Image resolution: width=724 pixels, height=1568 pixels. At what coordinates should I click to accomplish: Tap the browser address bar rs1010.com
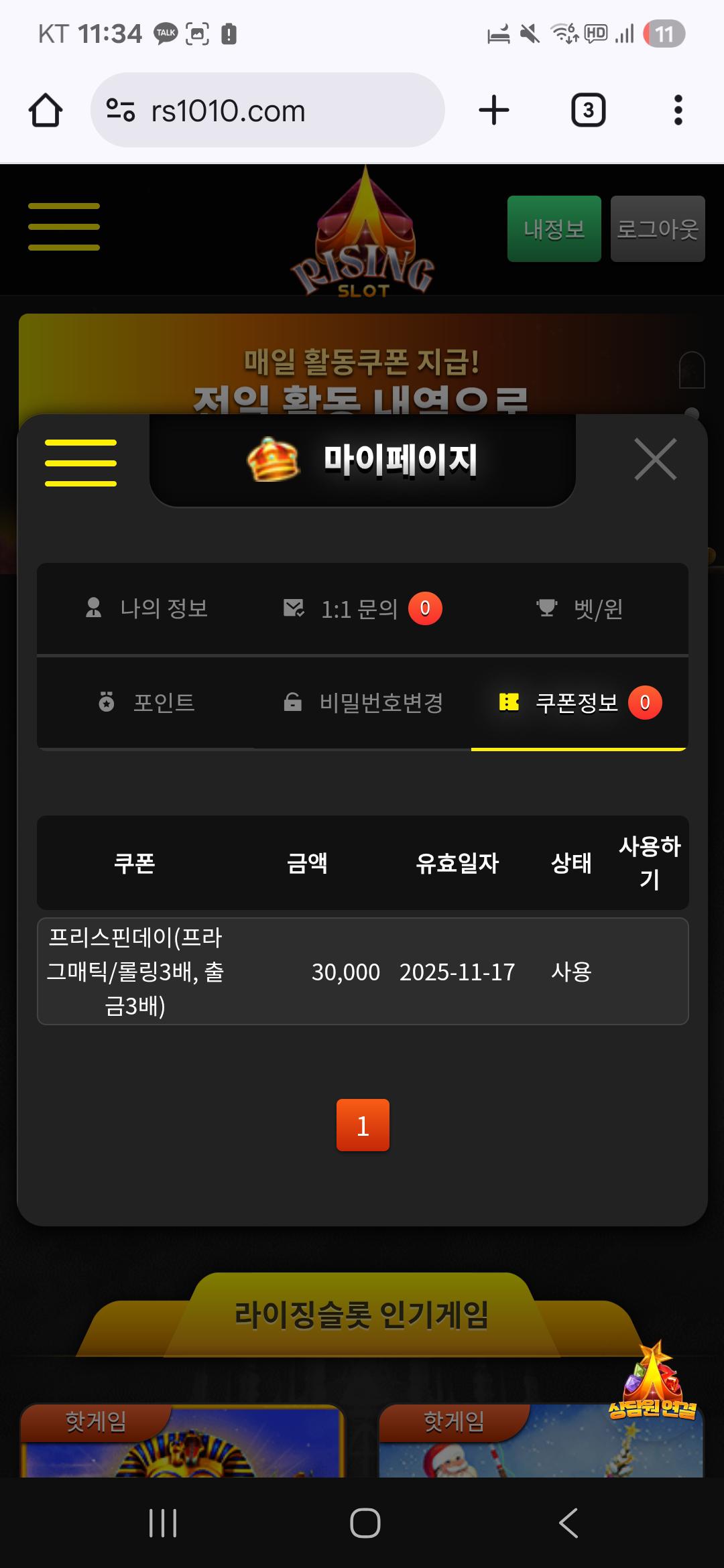point(268,111)
